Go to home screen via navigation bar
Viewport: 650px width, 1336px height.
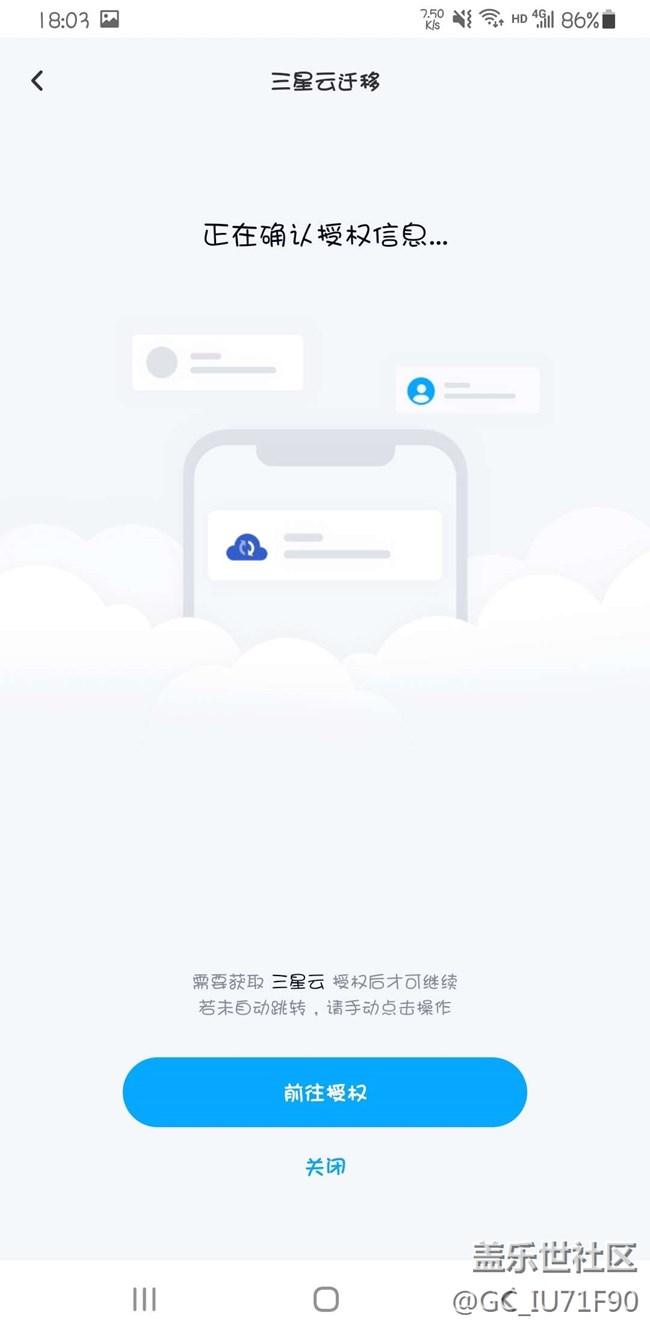point(325,1298)
